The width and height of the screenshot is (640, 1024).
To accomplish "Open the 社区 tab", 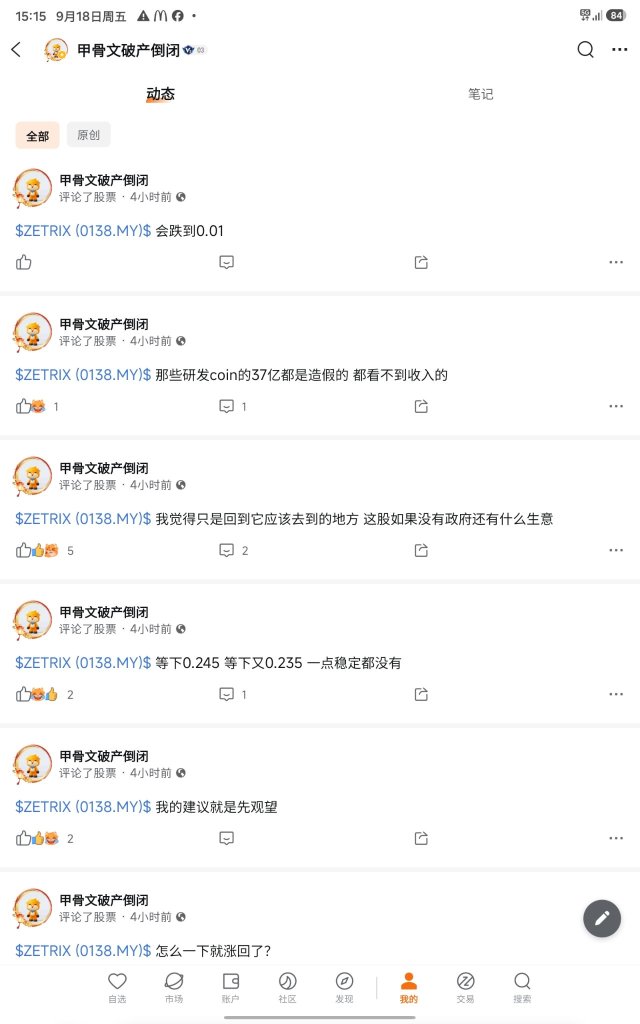I will [287, 987].
